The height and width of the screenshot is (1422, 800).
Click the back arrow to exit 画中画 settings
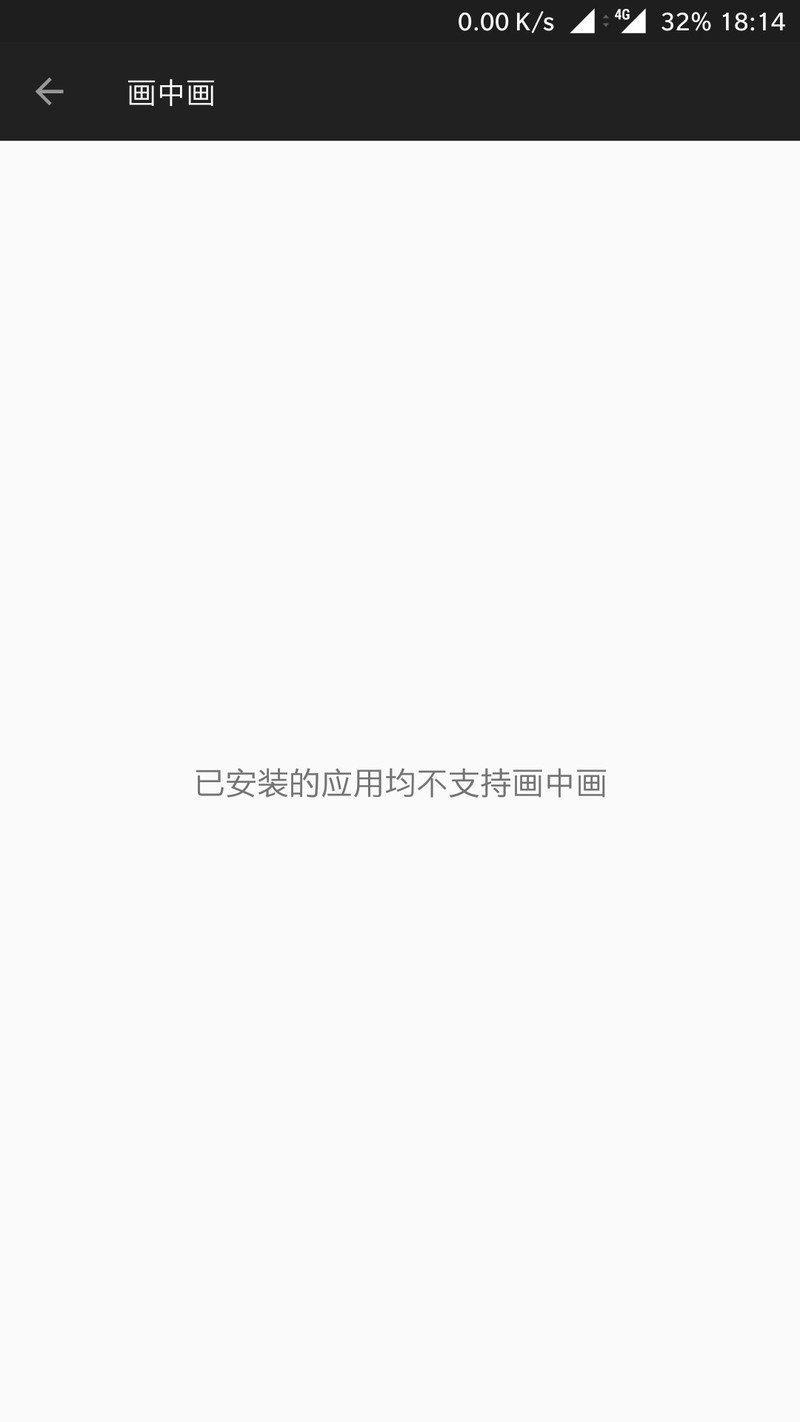pos(49,91)
